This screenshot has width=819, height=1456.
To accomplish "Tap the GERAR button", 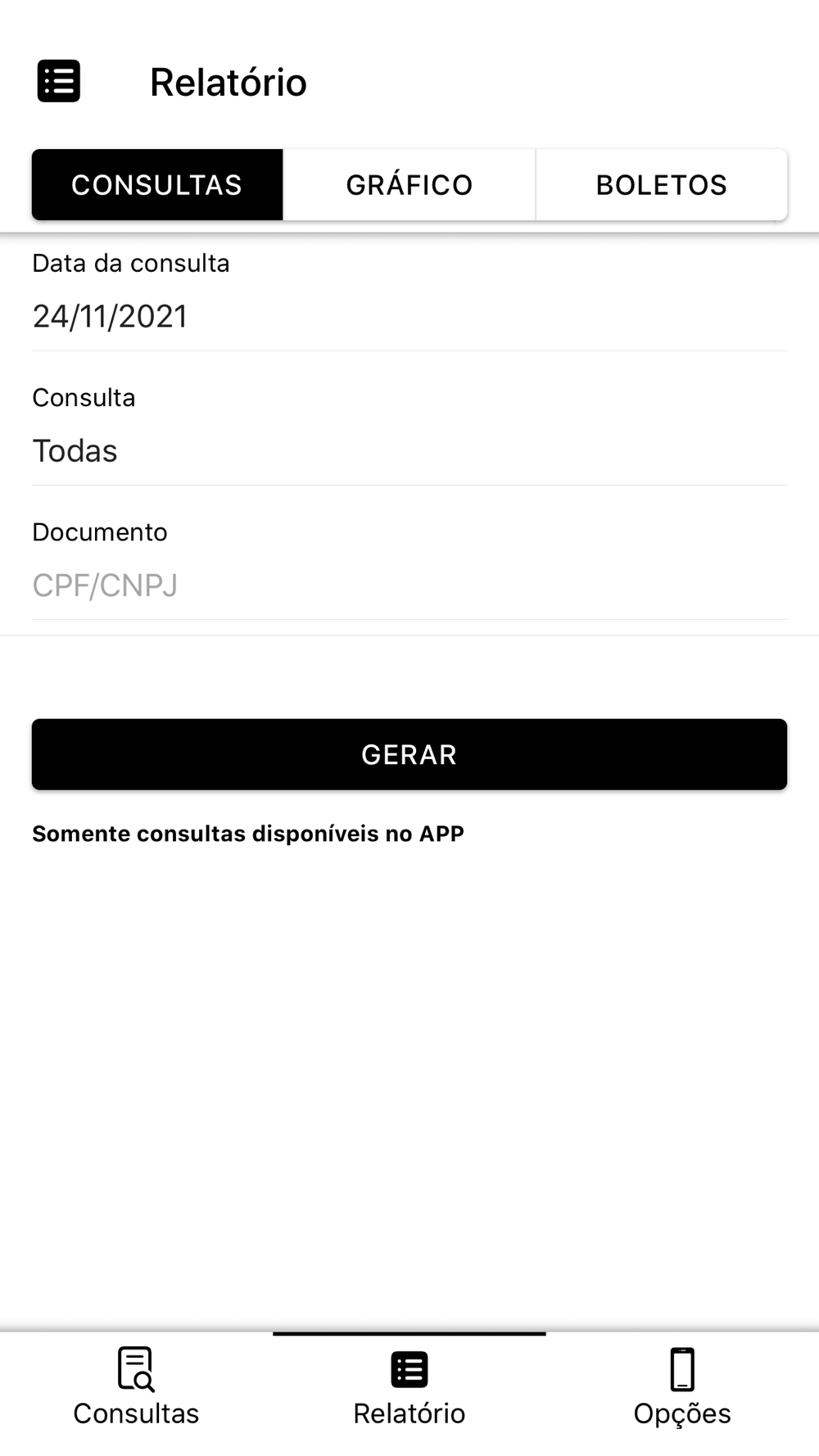I will 409,754.
